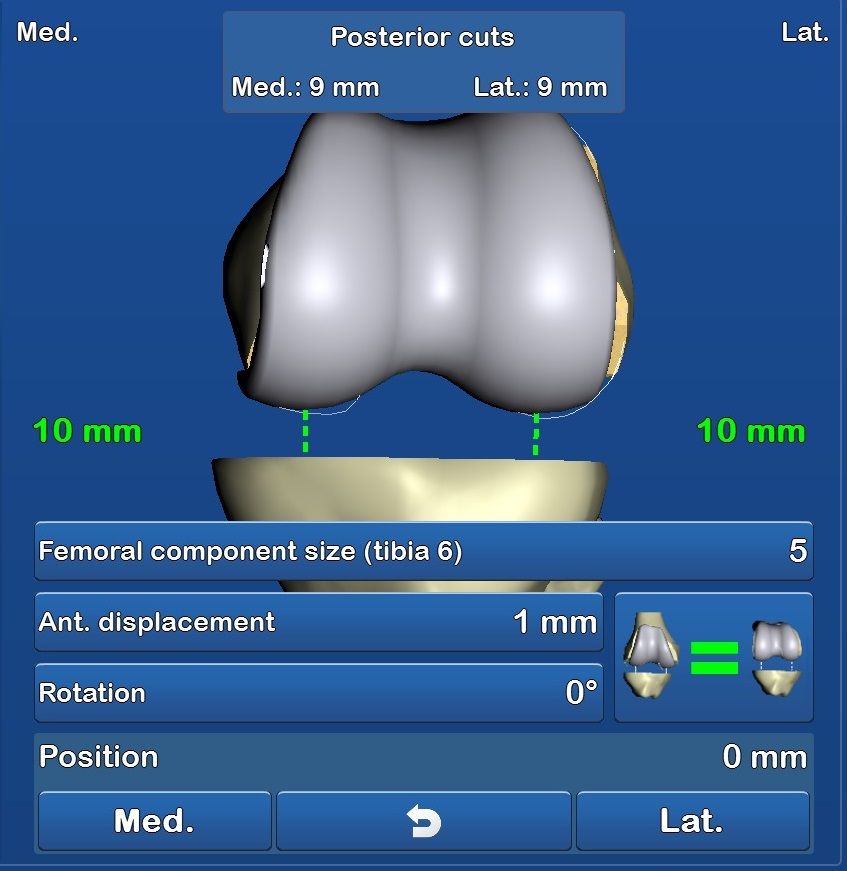Select the Femoral component size row
The width and height of the screenshot is (847, 871).
pyautogui.click(x=423, y=551)
